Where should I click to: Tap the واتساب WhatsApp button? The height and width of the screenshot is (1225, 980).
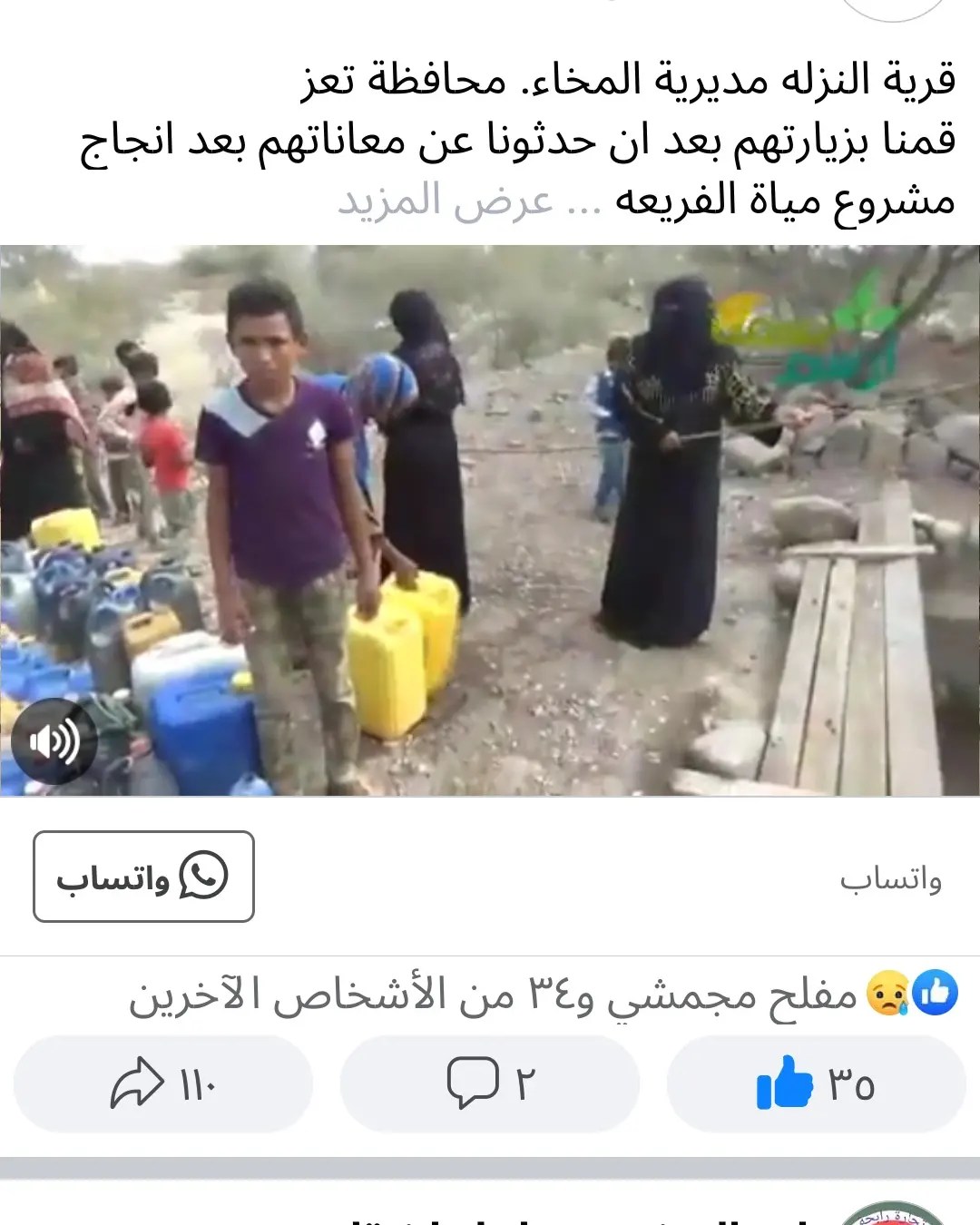click(x=143, y=877)
